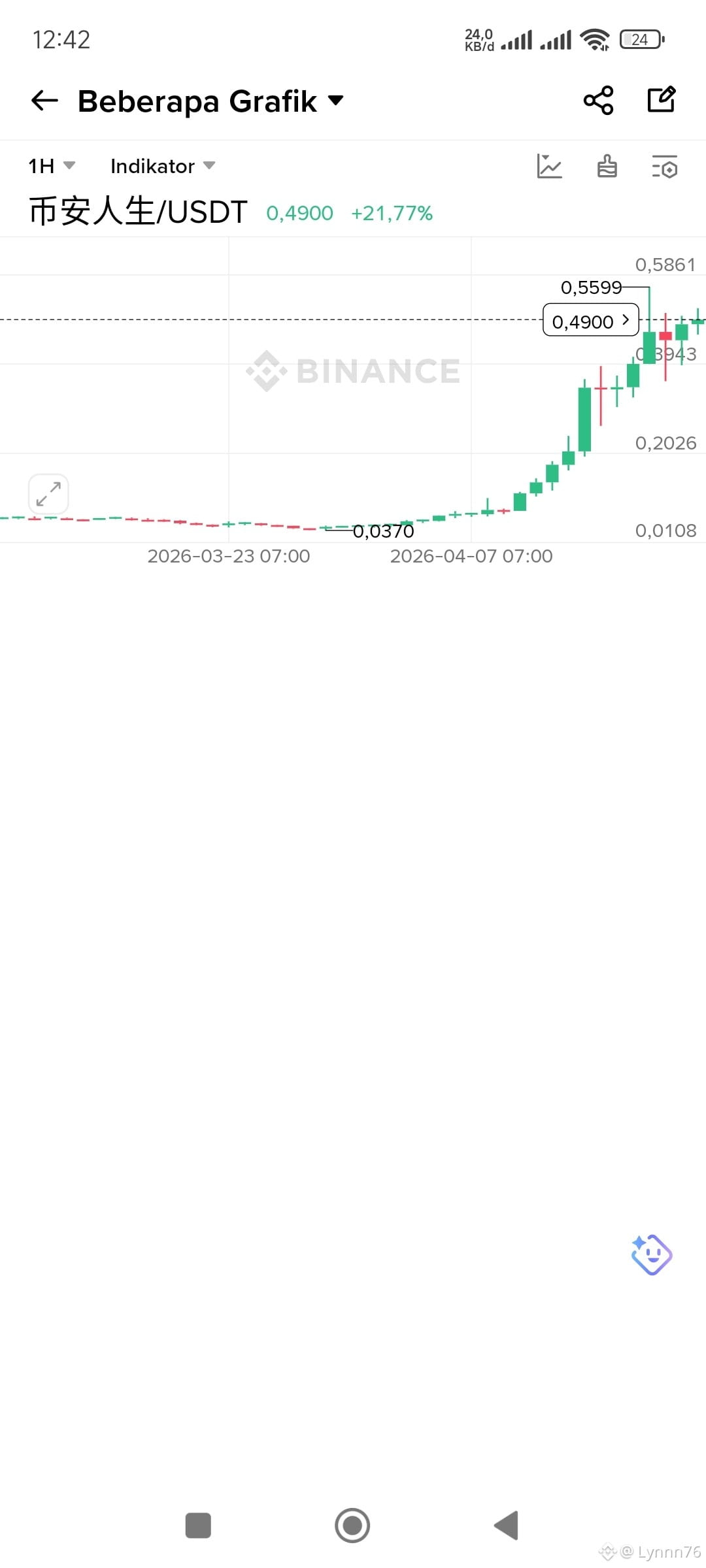Screen dimensions: 706x1568
Task: Open the AI assistant floating icon
Action: pos(651,1254)
